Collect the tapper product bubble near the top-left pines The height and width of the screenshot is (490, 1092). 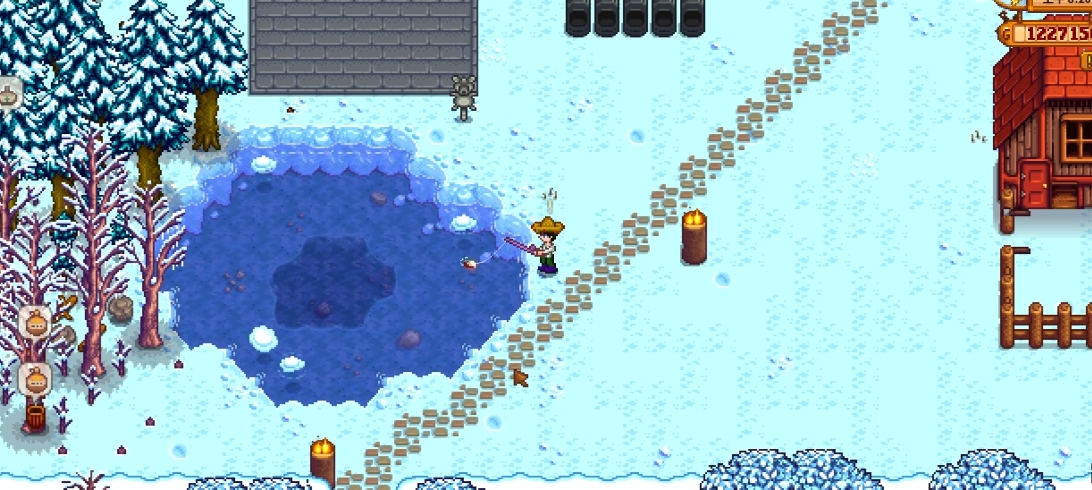pyautogui.click(x=8, y=96)
